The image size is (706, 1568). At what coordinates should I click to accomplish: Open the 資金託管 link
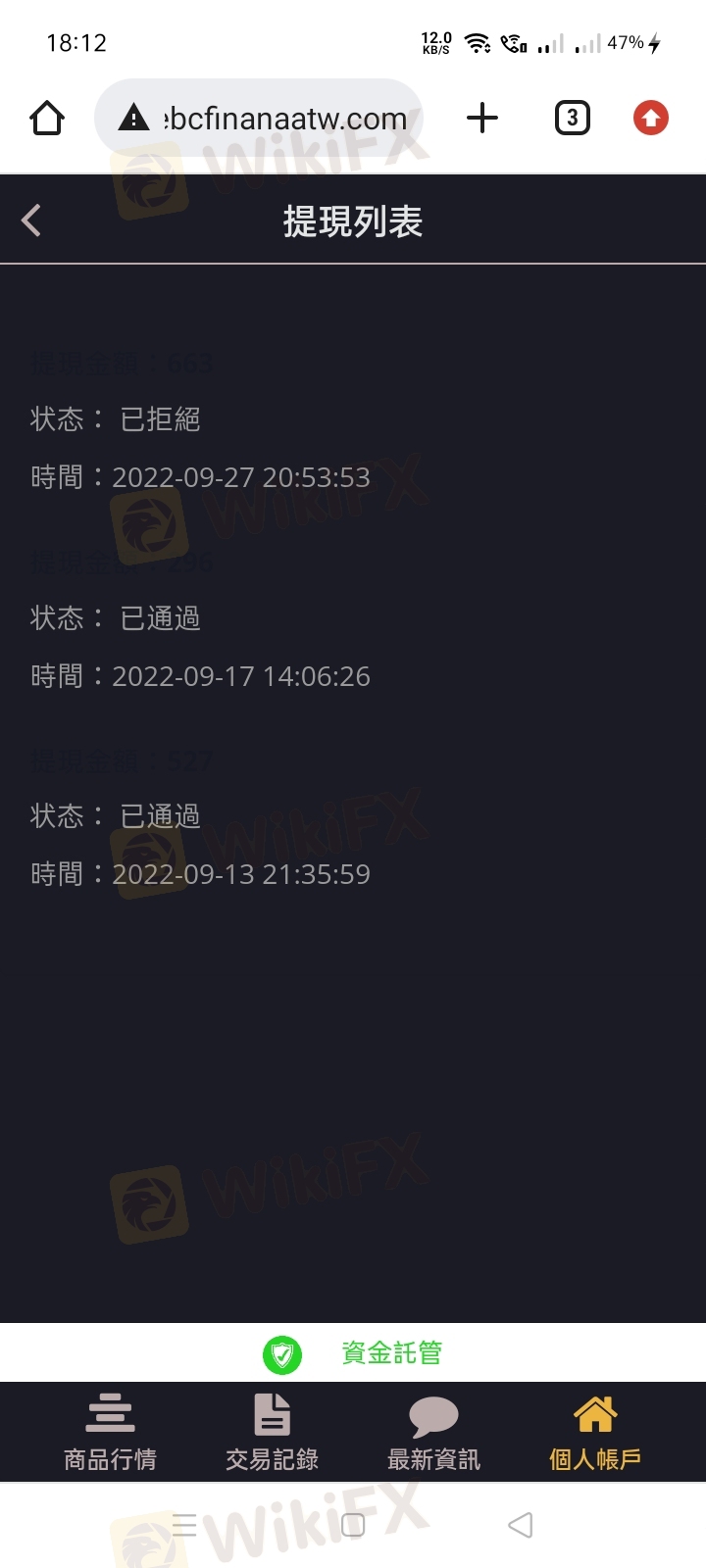(x=390, y=1353)
